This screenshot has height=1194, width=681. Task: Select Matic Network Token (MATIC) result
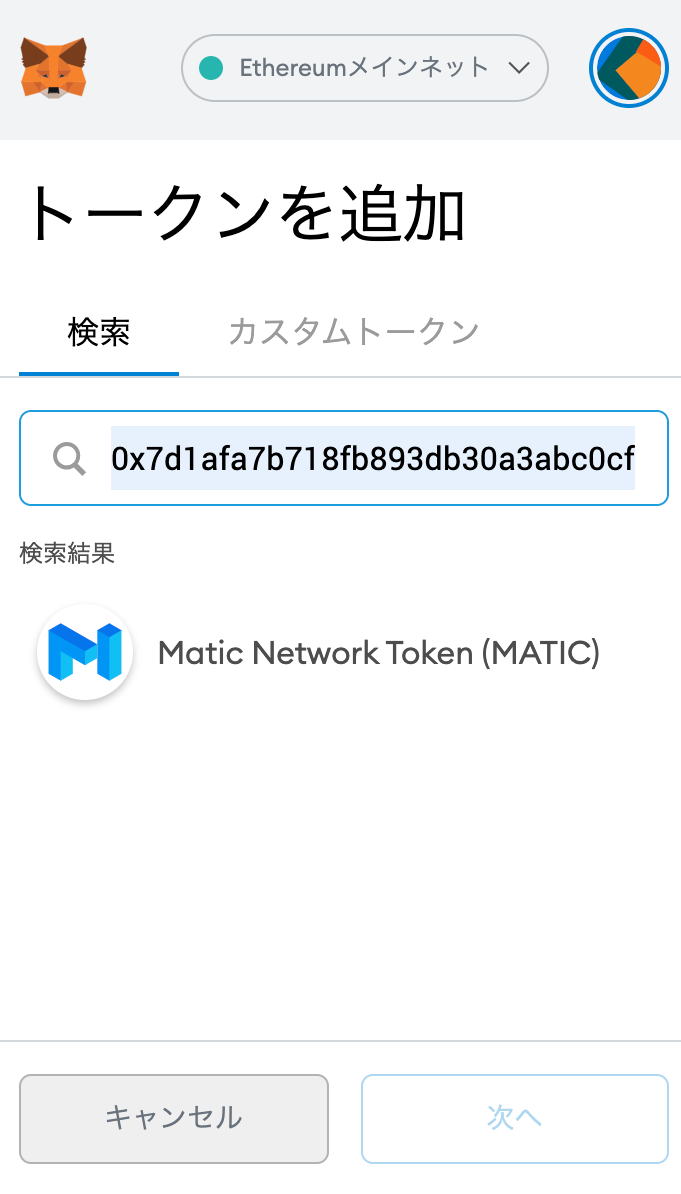click(378, 653)
